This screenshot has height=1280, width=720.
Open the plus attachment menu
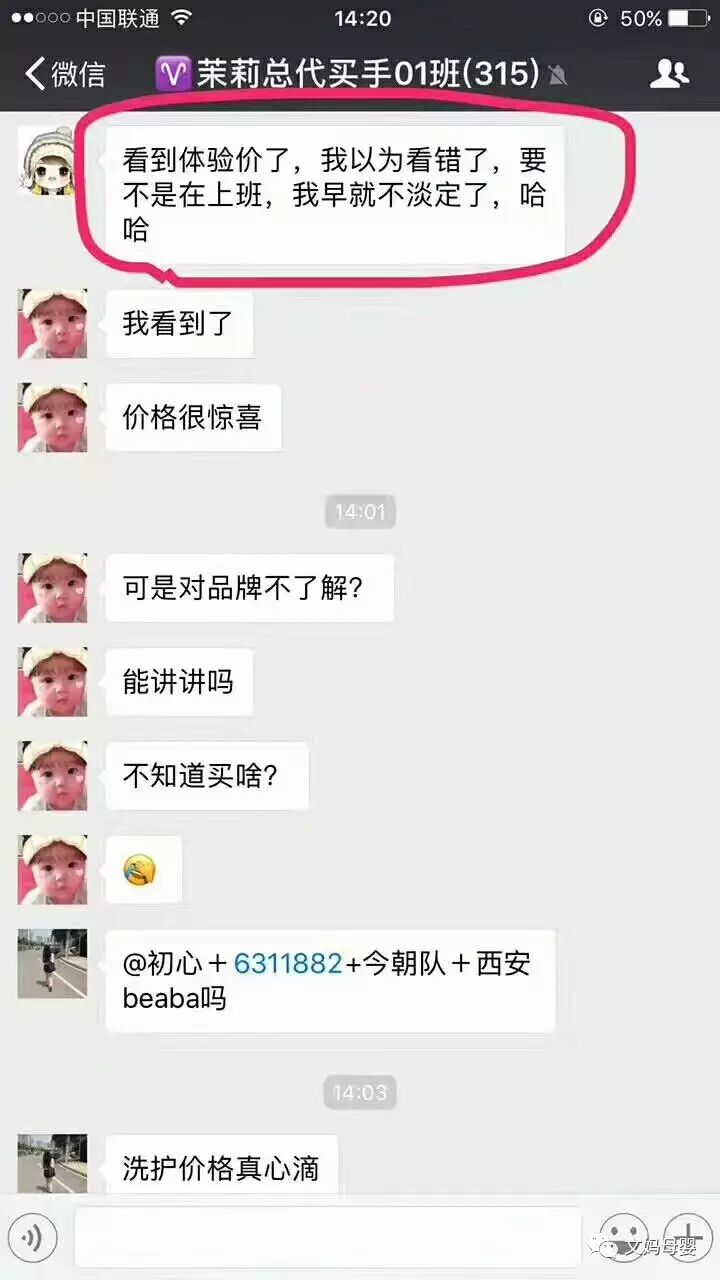[x=687, y=1239]
